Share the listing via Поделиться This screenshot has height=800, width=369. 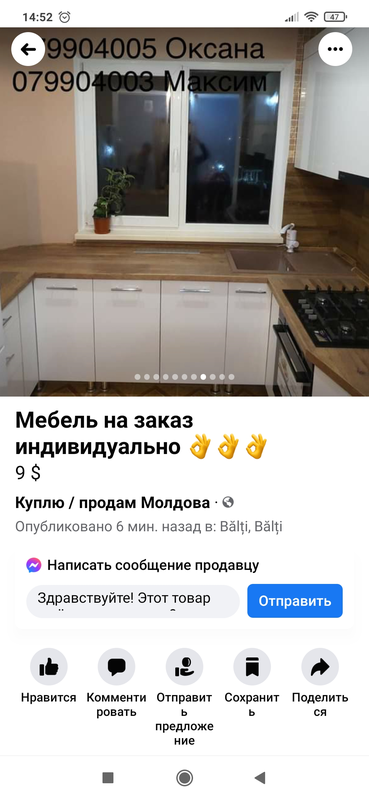point(320,683)
